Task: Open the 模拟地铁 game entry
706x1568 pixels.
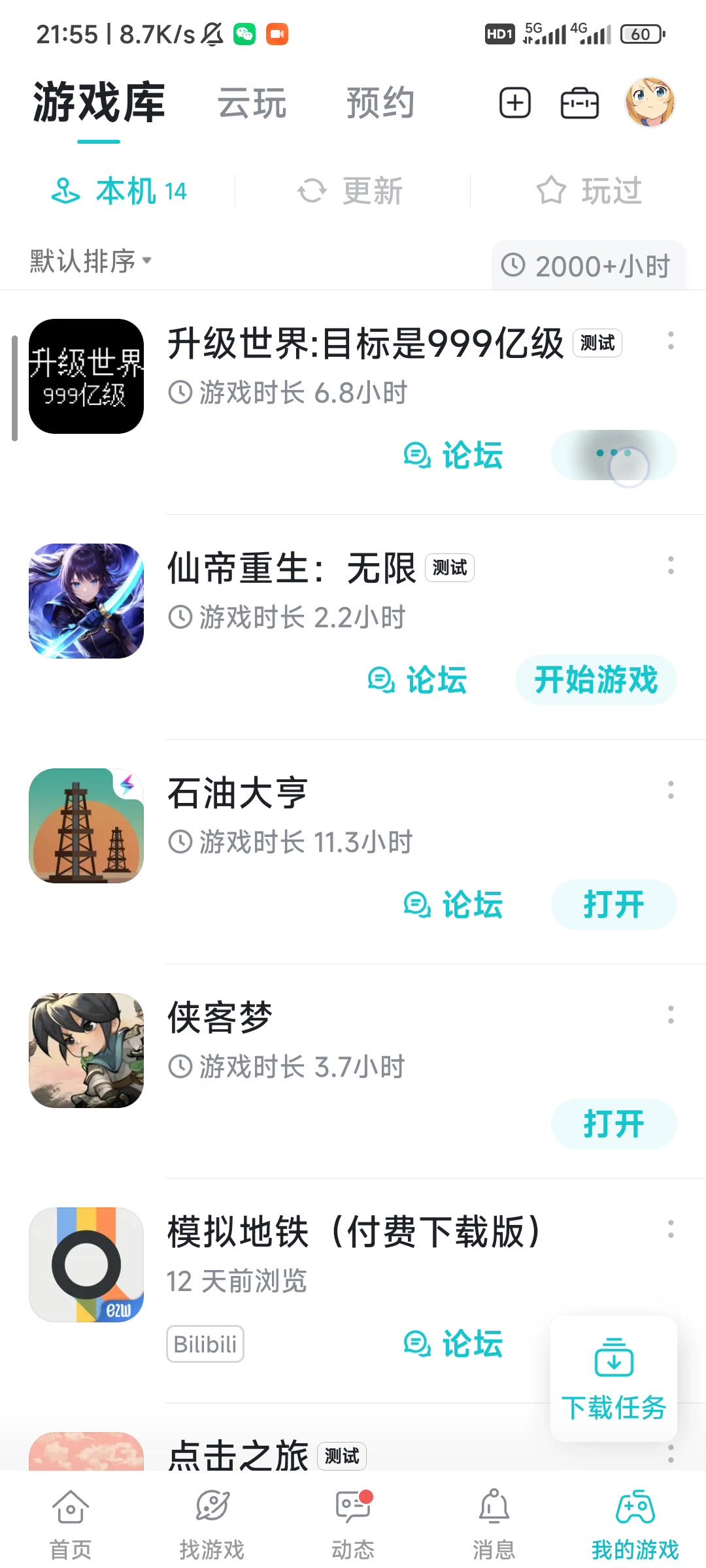Action: 353,1232
